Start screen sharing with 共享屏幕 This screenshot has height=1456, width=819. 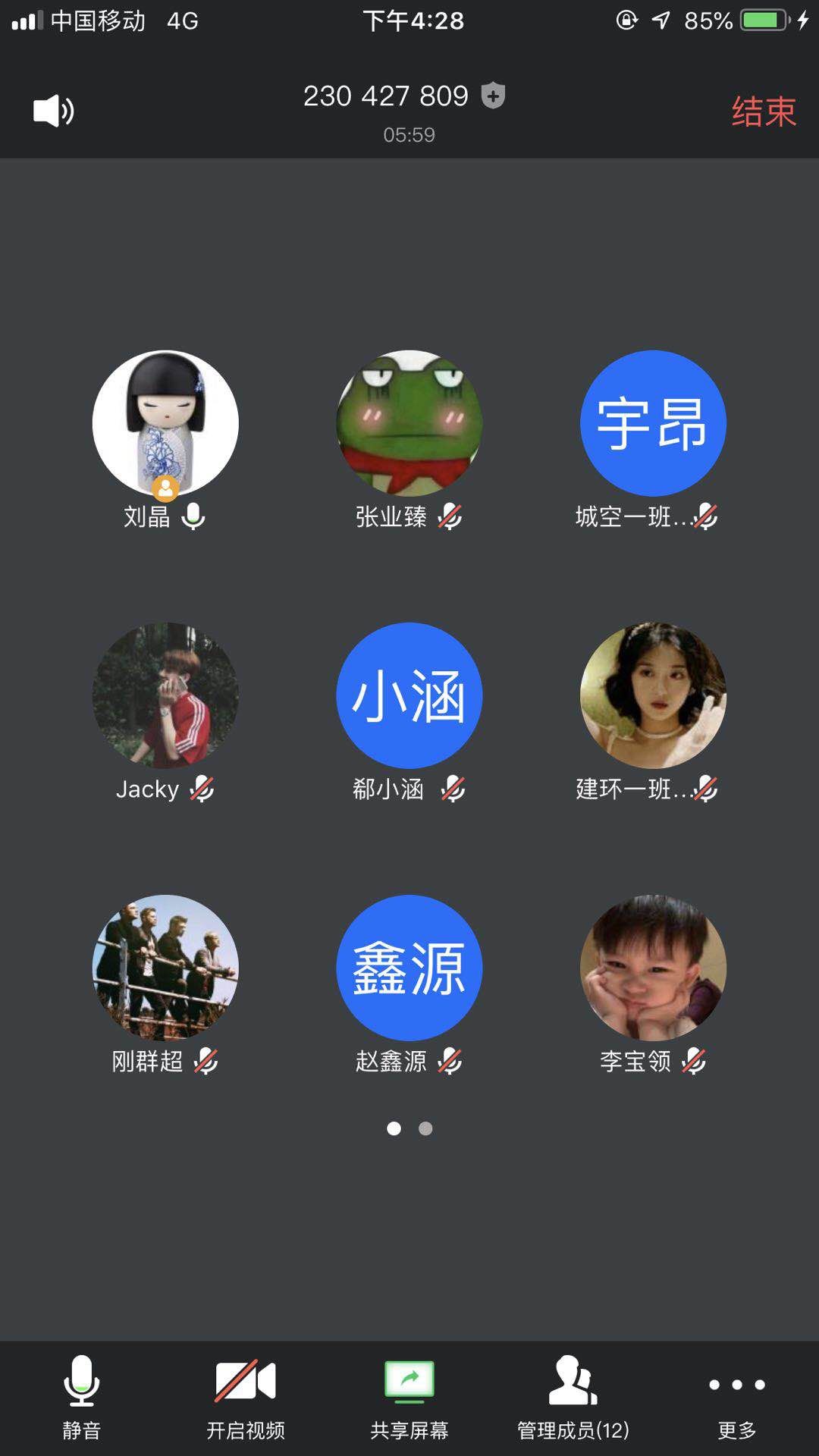(409, 1397)
